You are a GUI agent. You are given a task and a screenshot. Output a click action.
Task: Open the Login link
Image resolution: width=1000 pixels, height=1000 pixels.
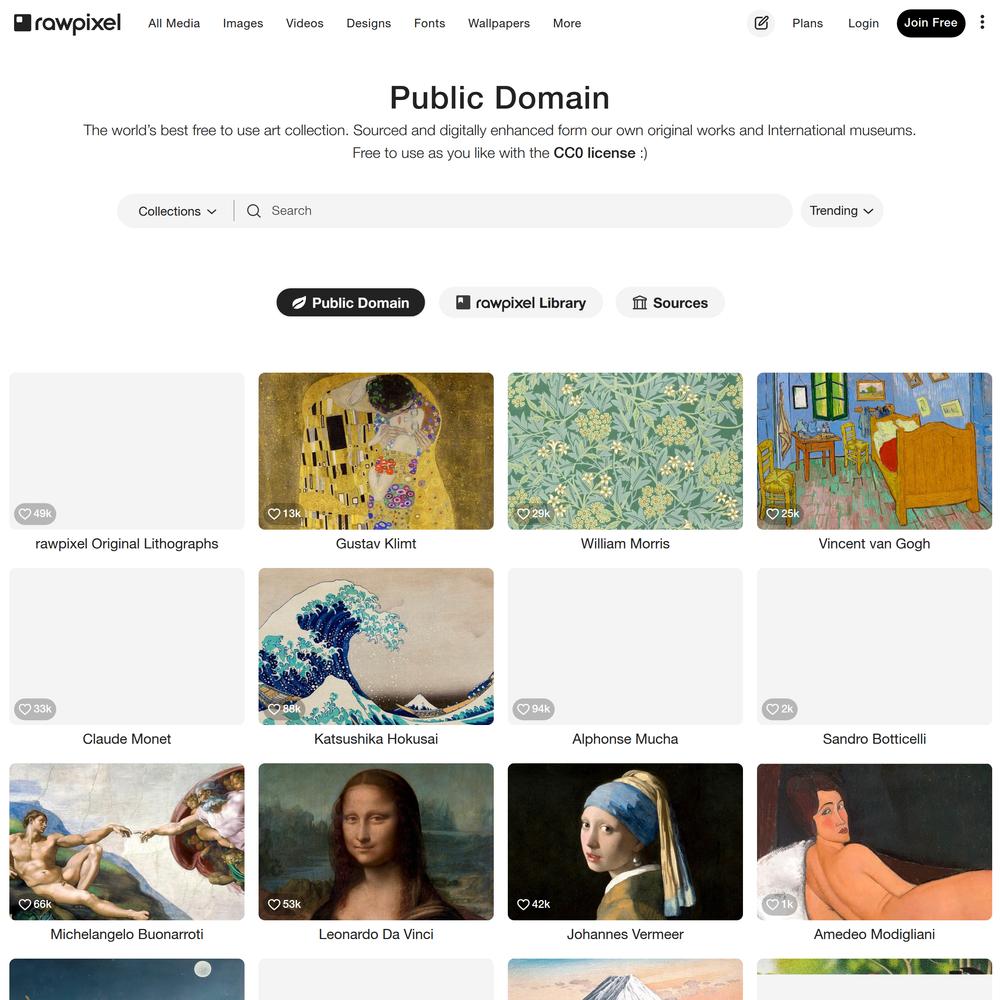[x=863, y=23]
